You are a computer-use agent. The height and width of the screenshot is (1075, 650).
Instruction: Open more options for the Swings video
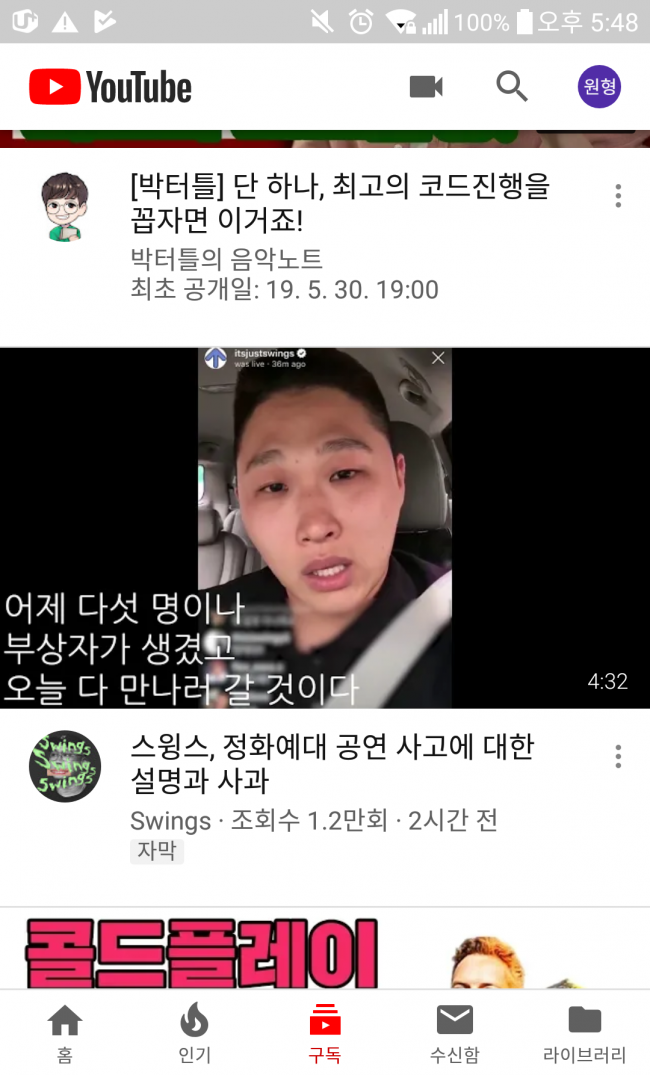point(618,757)
